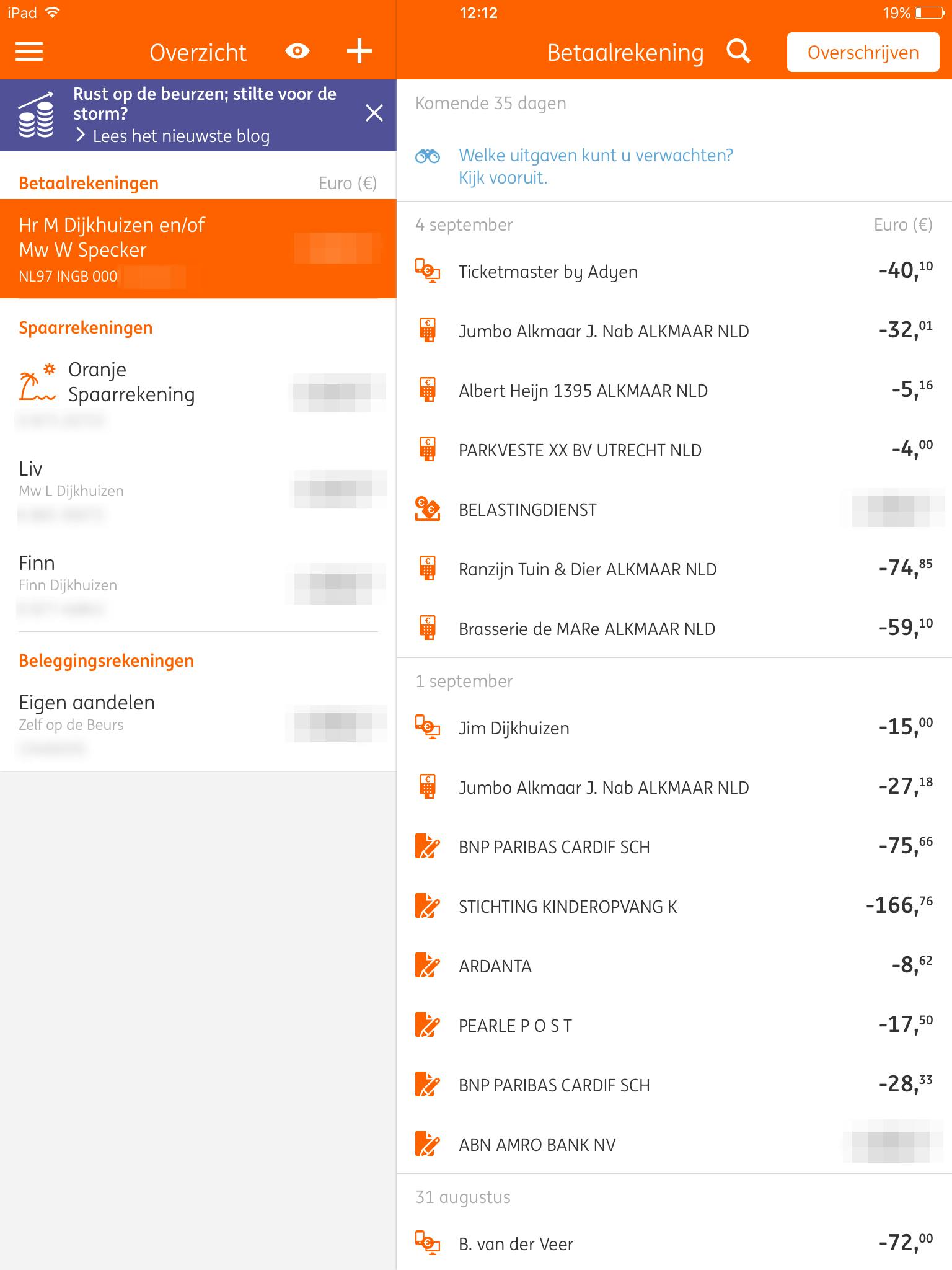Add a new account with plus icon

tap(359, 51)
